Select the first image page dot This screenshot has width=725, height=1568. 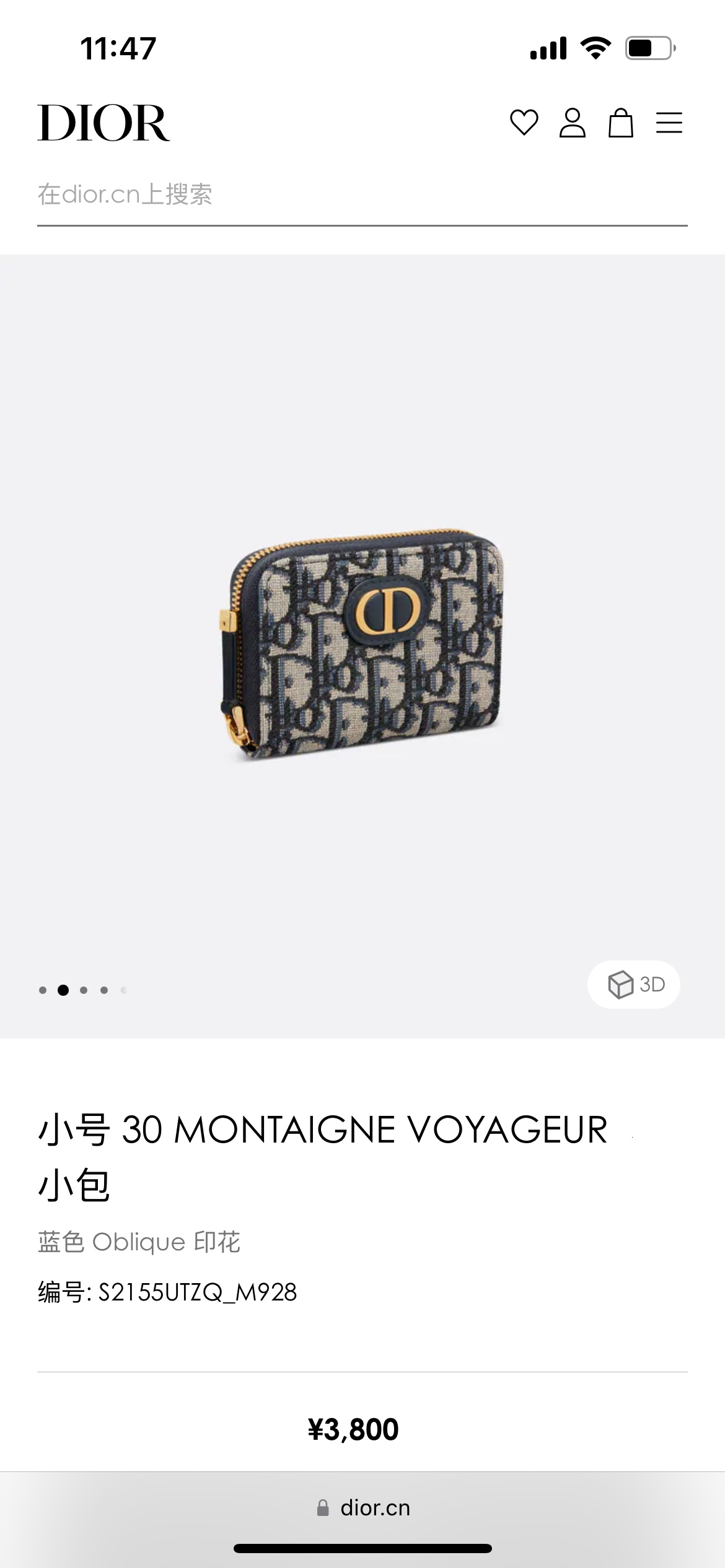[43, 990]
